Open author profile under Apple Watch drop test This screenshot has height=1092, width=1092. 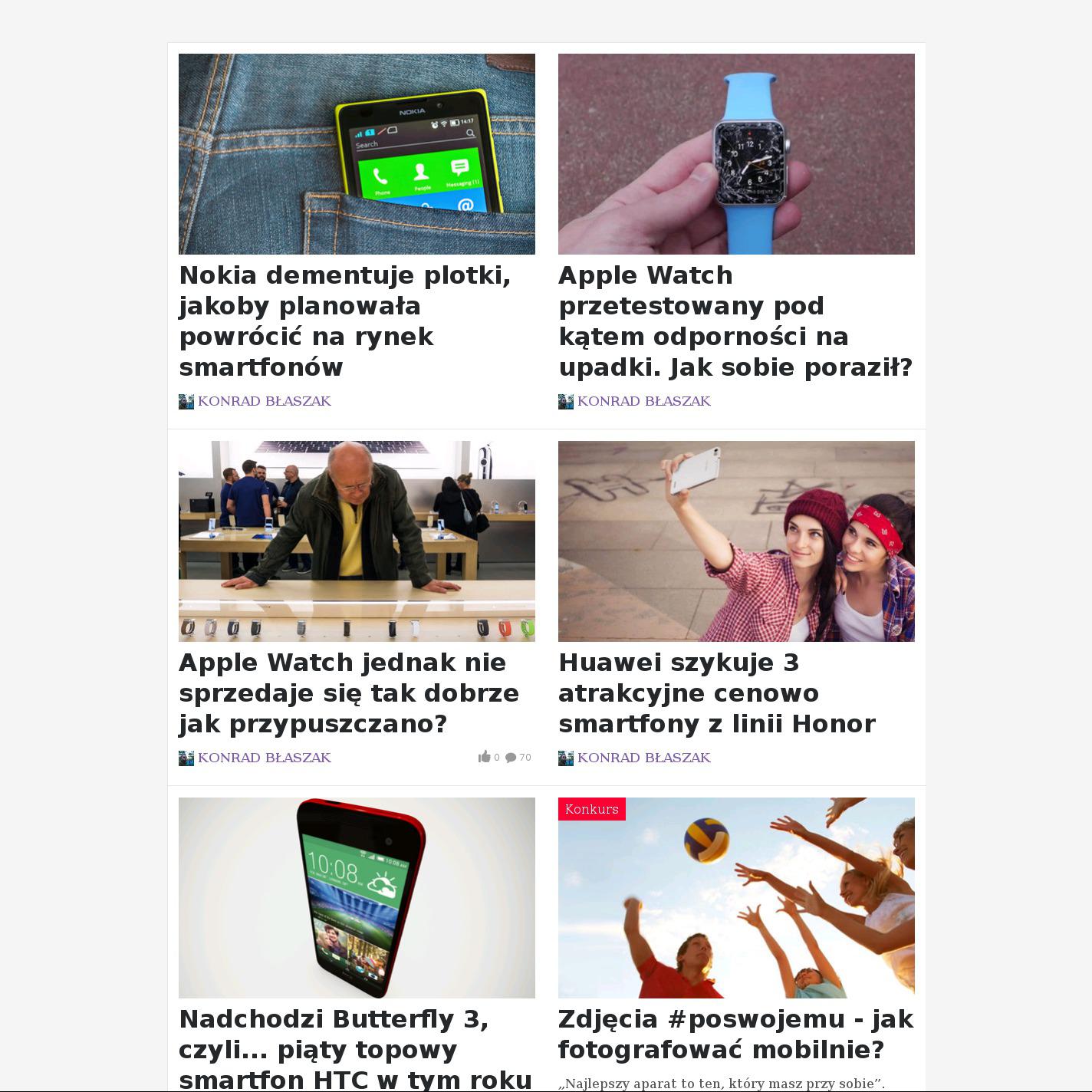pos(643,401)
